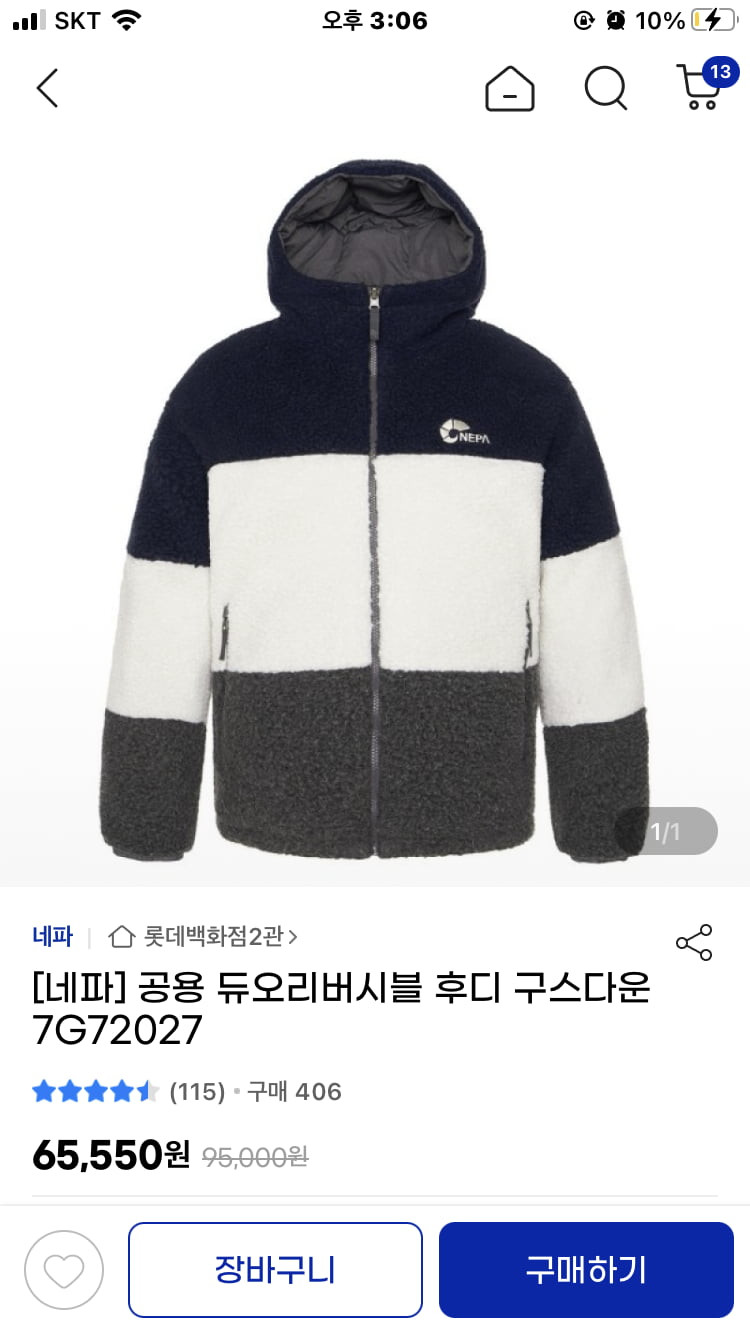
Task: Go back using the top-left arrow
Action: (x=47, y=88)
